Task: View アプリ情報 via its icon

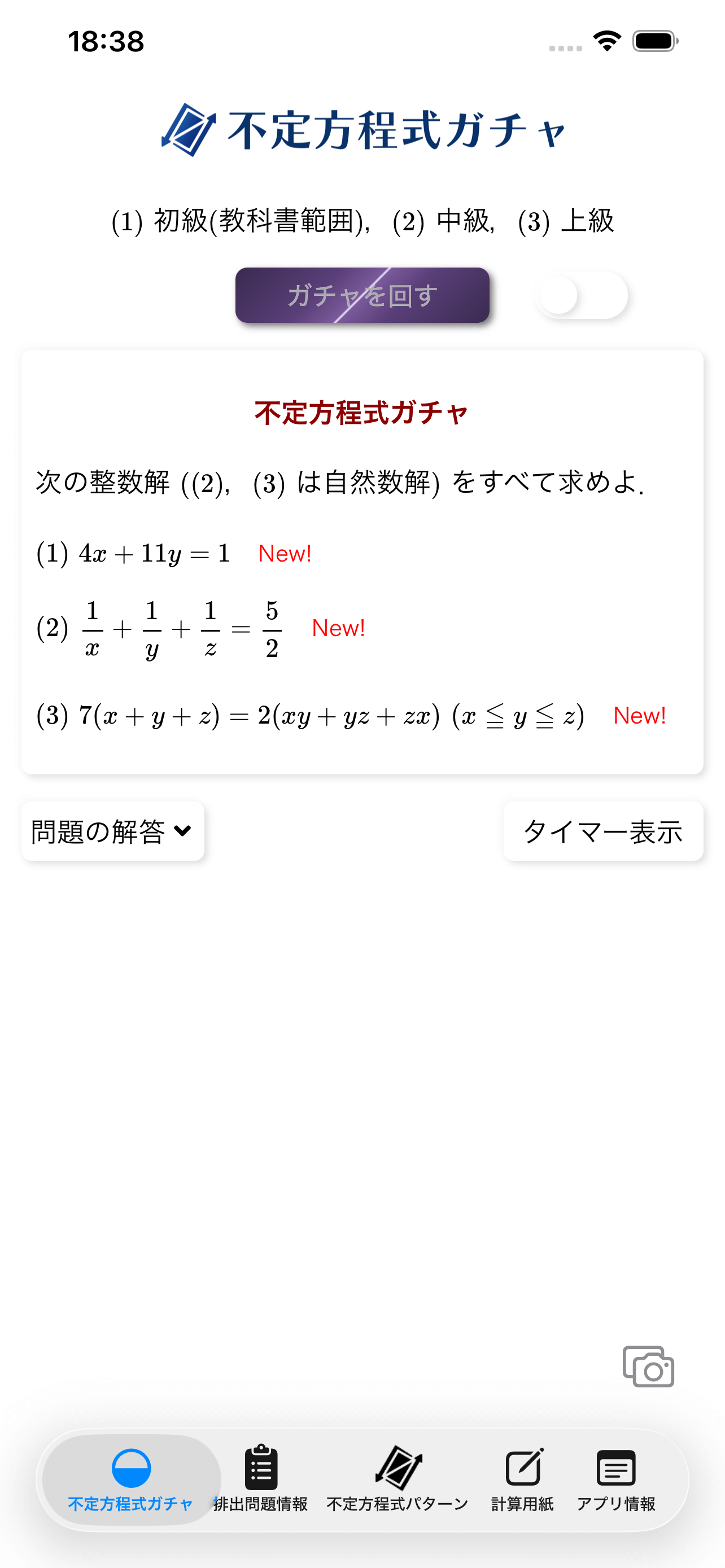Action: point(617,1470)
